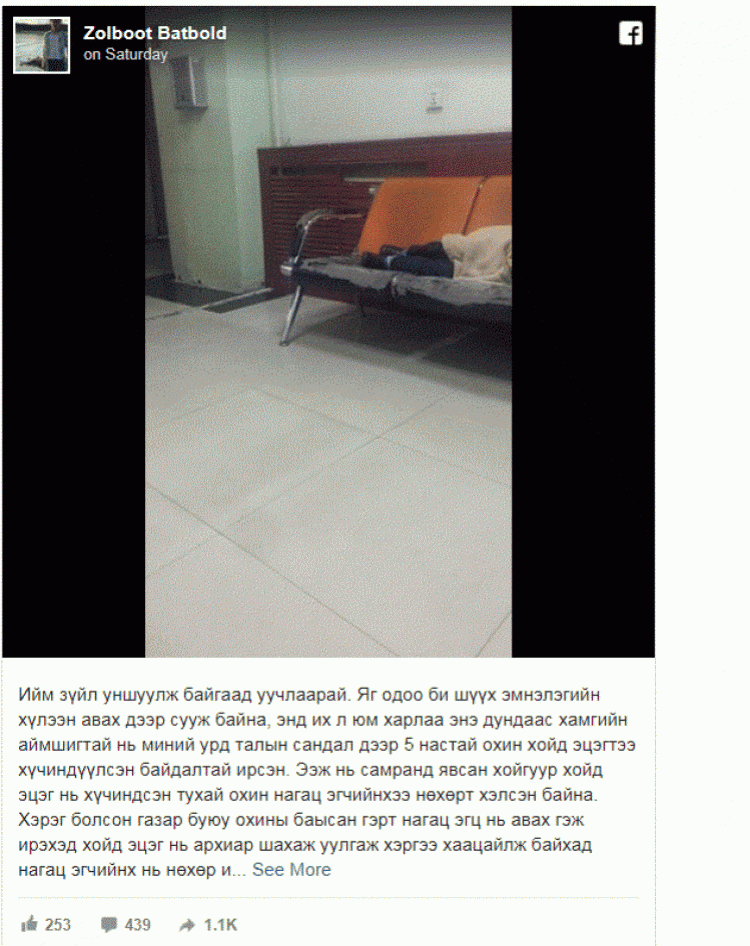Expand the post with See More
The width and height of the screenshot is (750, 946).
pyautogui.click(x=291, y=870)
